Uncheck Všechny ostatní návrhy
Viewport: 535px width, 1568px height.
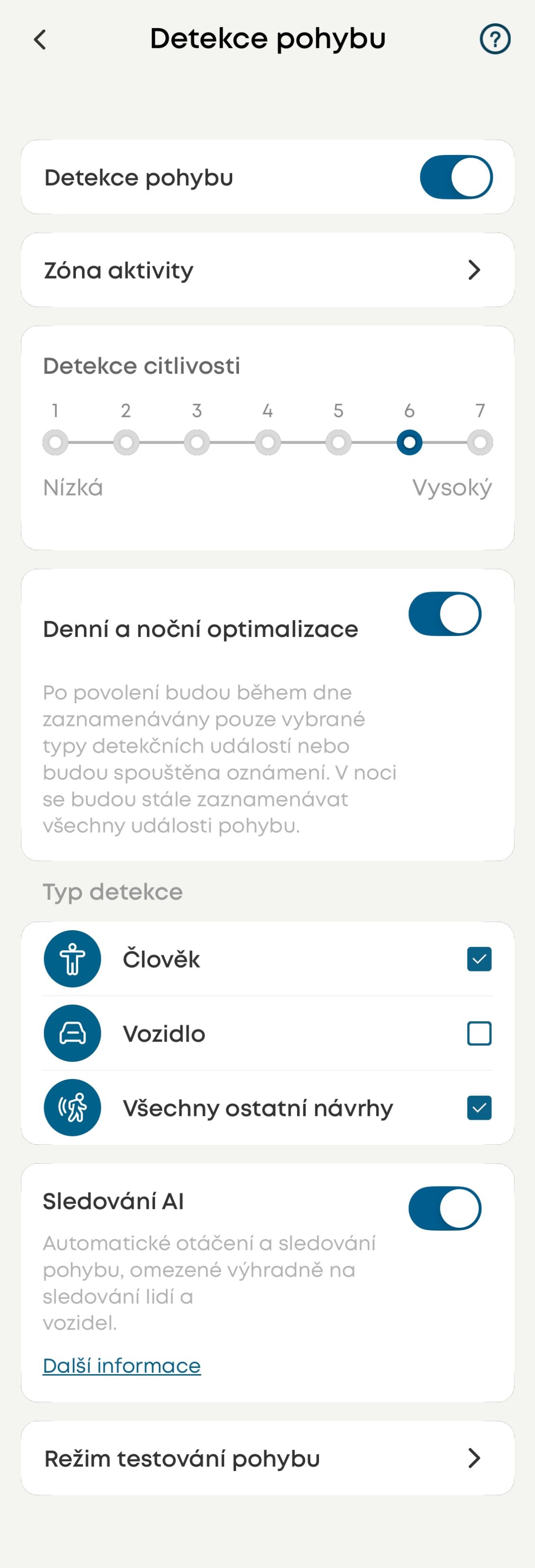pyautogui.click(x=479, y=1108)
